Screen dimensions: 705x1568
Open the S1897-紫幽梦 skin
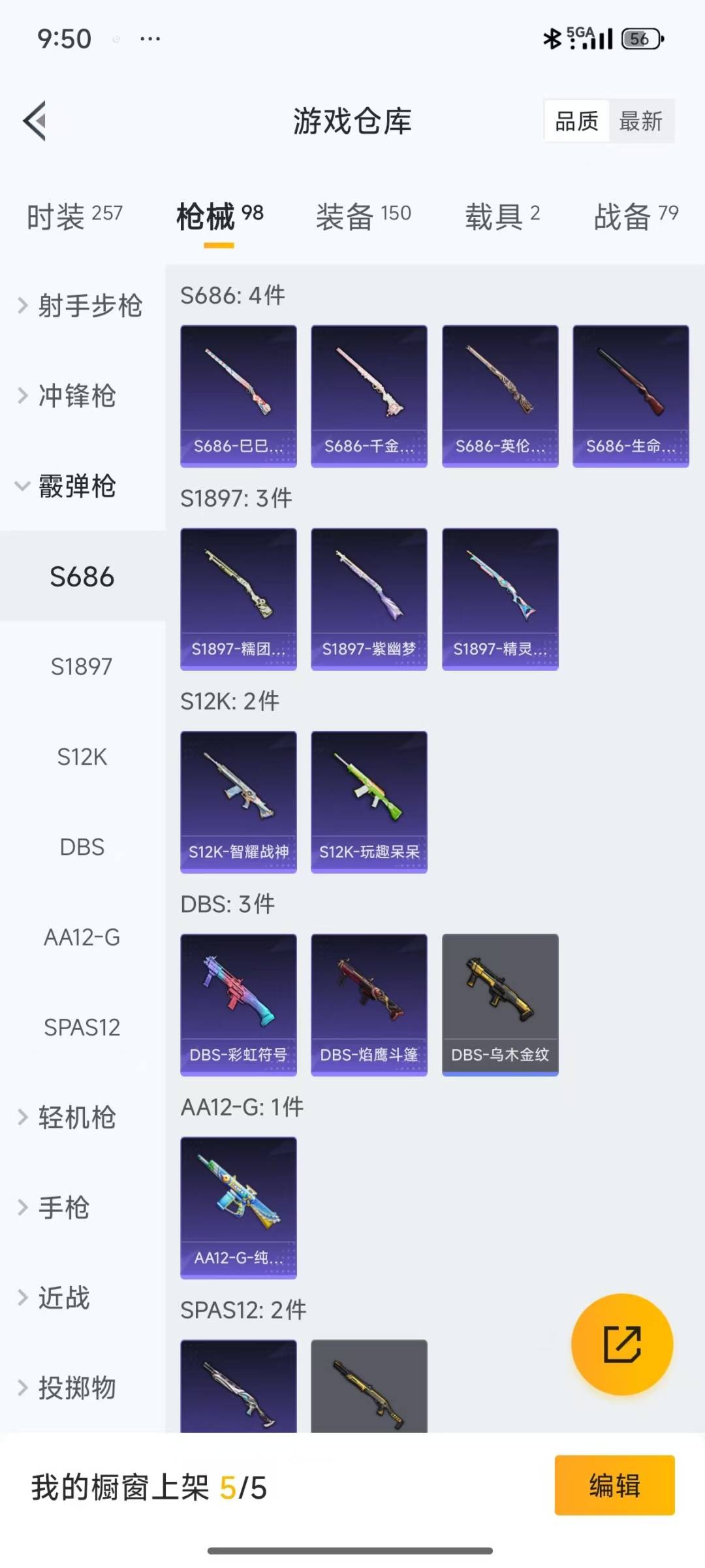(x=369, y=599)
